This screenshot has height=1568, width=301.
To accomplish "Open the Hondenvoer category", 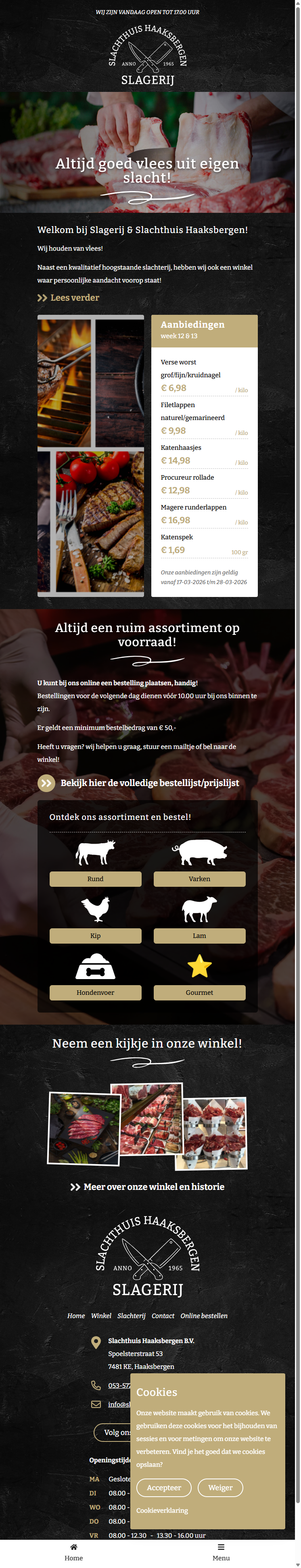I will [95, 992].
